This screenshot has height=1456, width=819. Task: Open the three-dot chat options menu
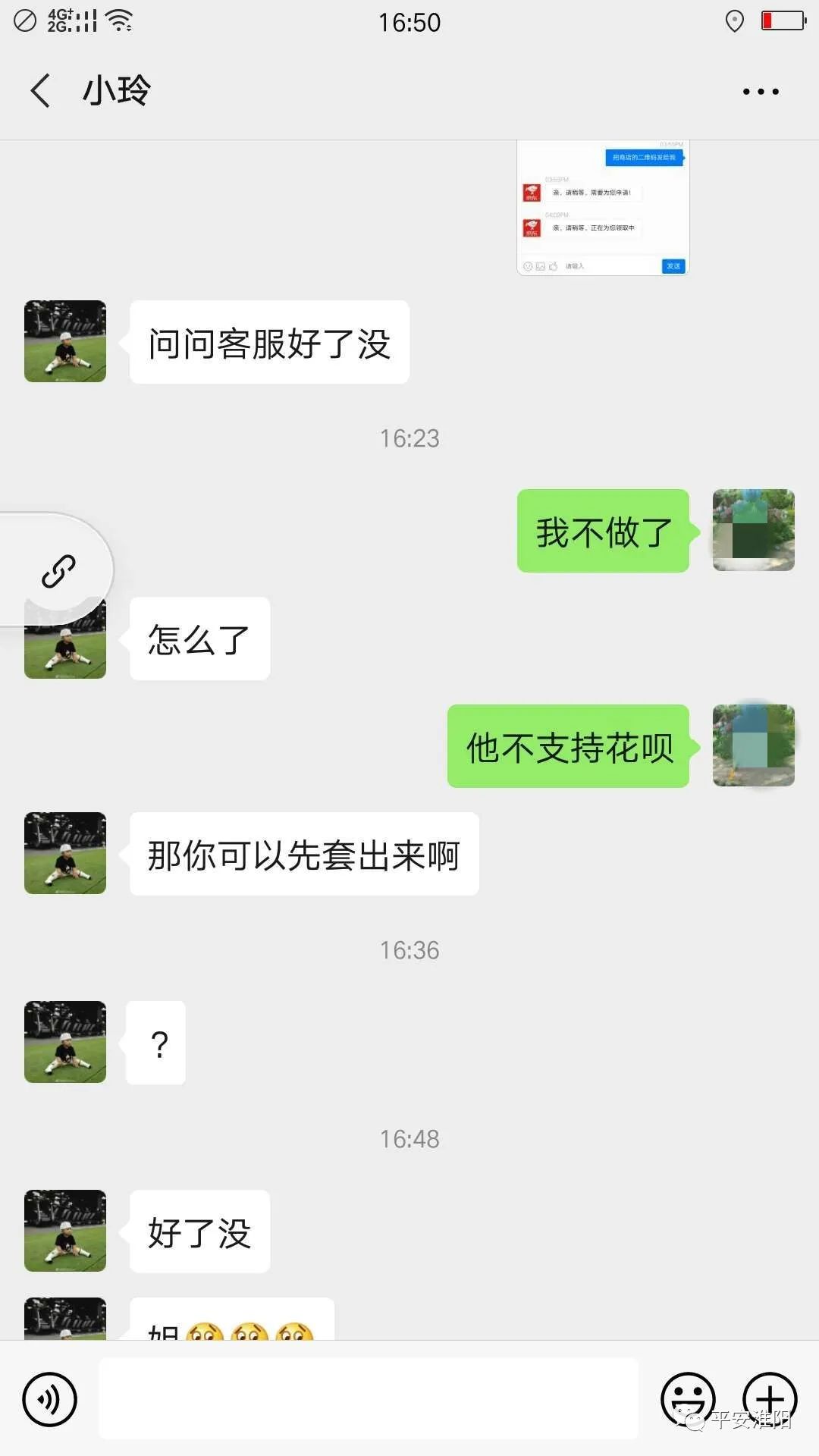click(x=760, y=92)
